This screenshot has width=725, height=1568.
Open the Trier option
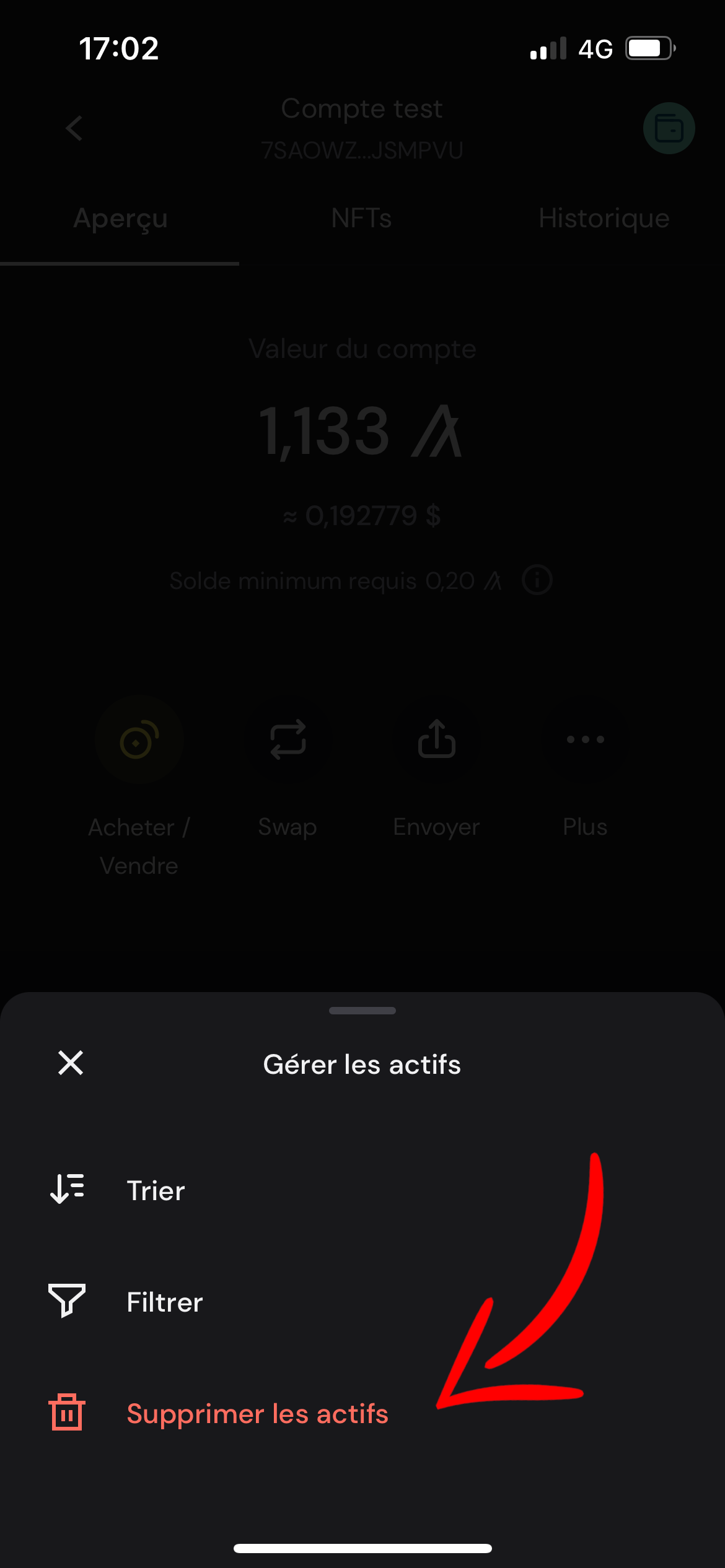(155, 1190)
